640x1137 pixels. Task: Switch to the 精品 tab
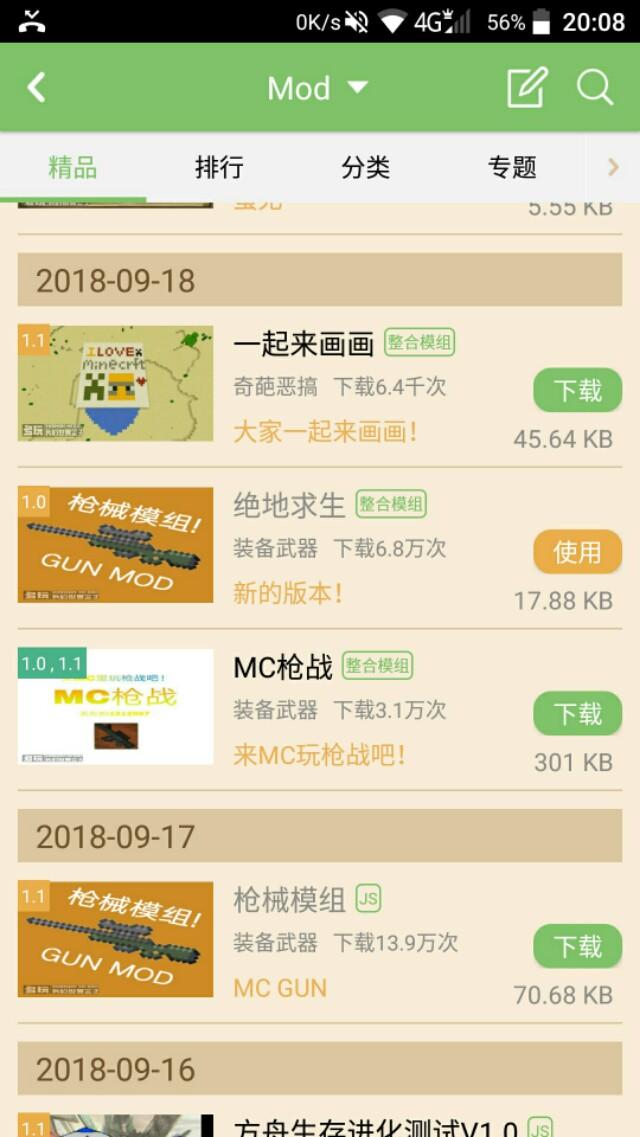point(73,168)
